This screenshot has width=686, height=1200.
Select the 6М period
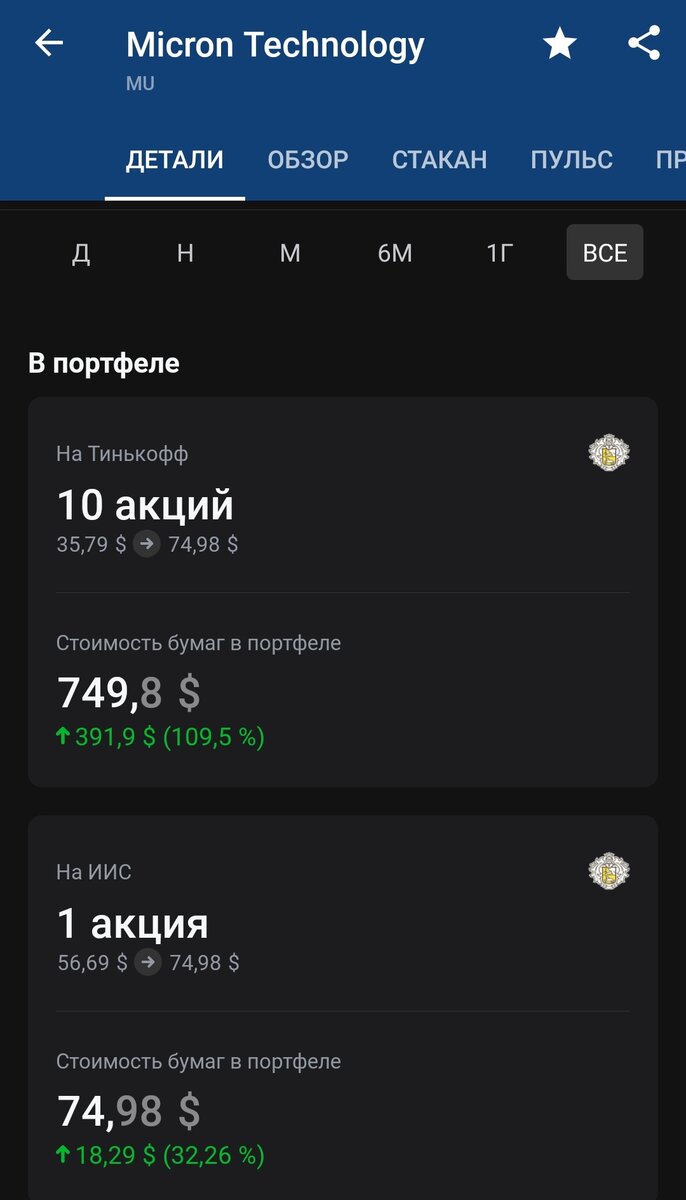tap(395, 253)
